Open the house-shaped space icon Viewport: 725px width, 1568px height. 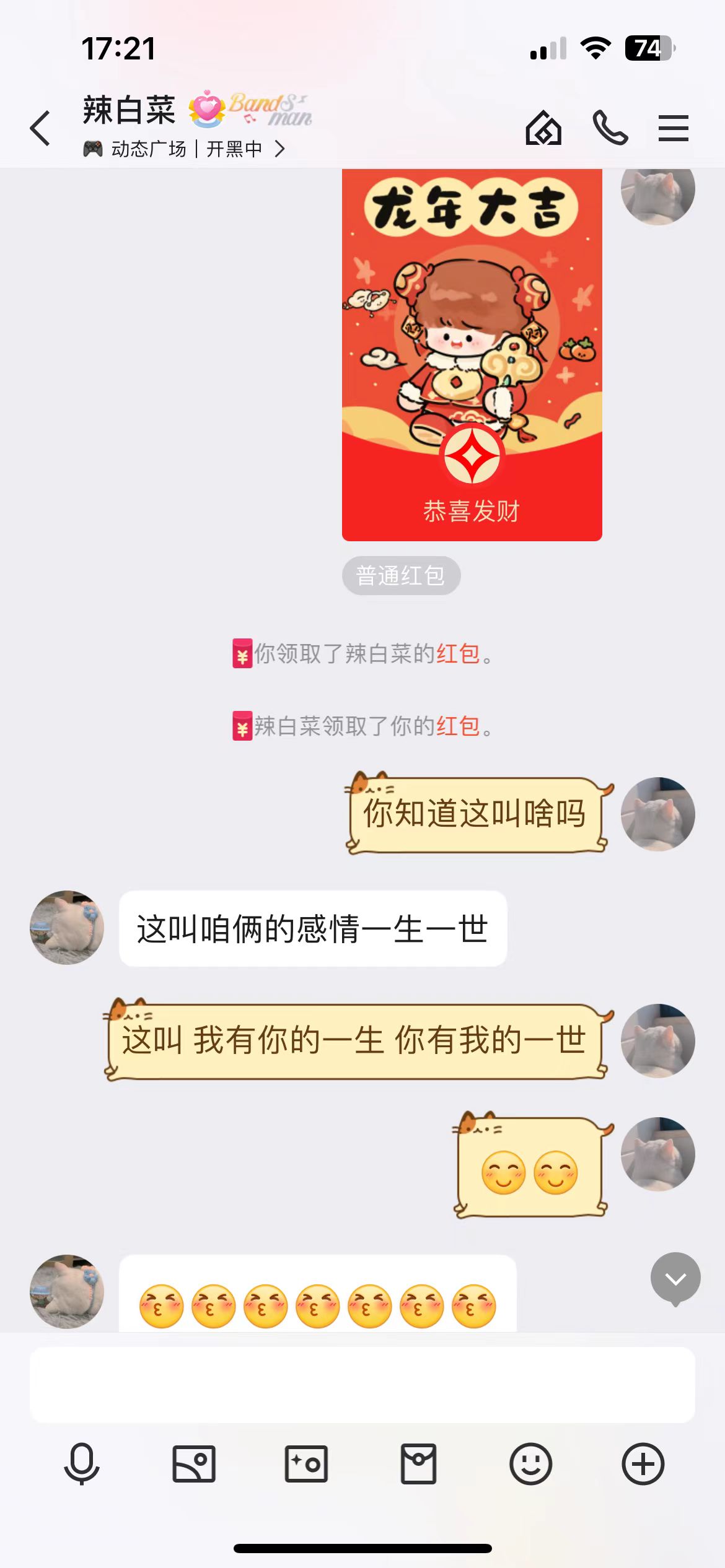coord(543,128)
